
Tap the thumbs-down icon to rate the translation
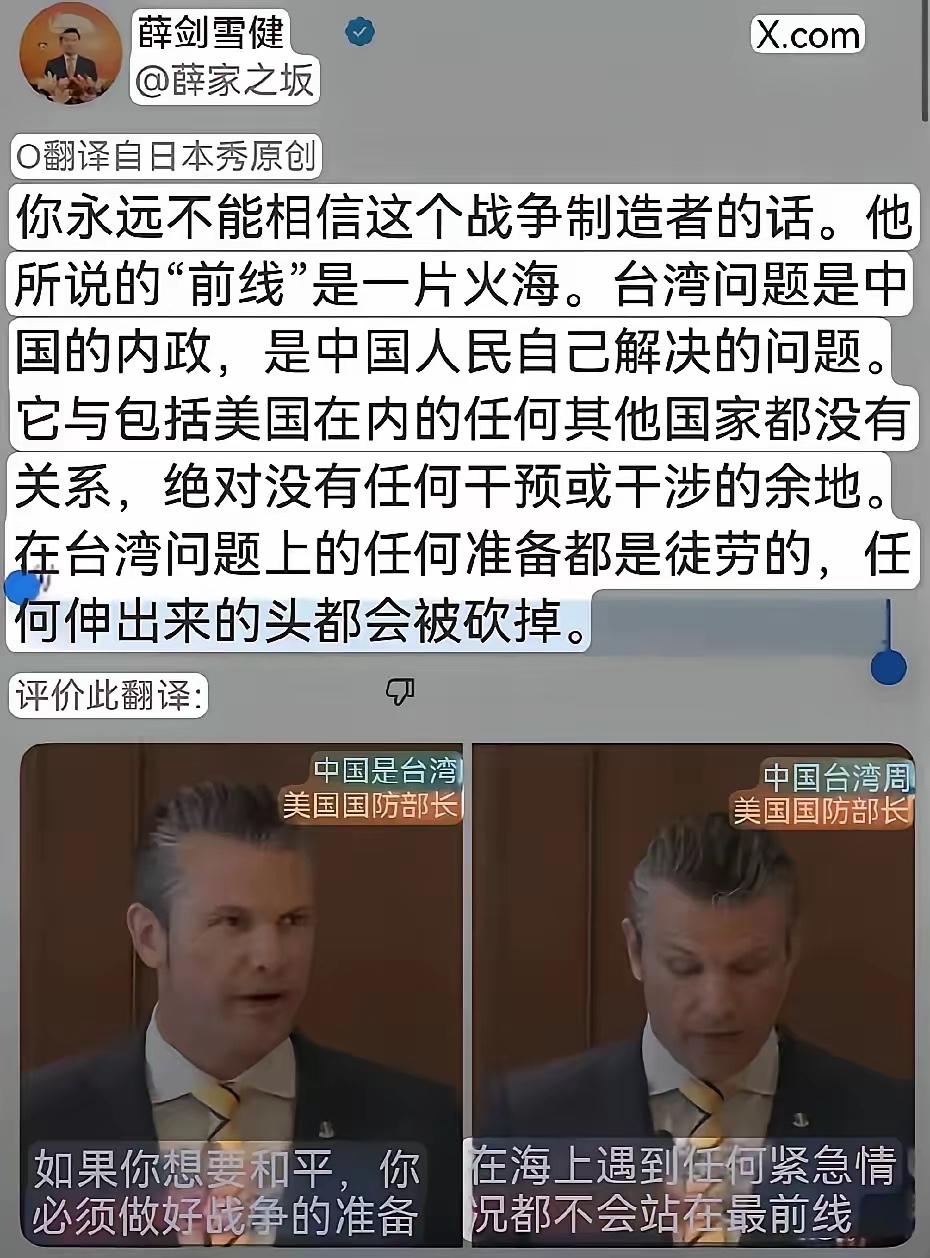(x=400, y=691)
